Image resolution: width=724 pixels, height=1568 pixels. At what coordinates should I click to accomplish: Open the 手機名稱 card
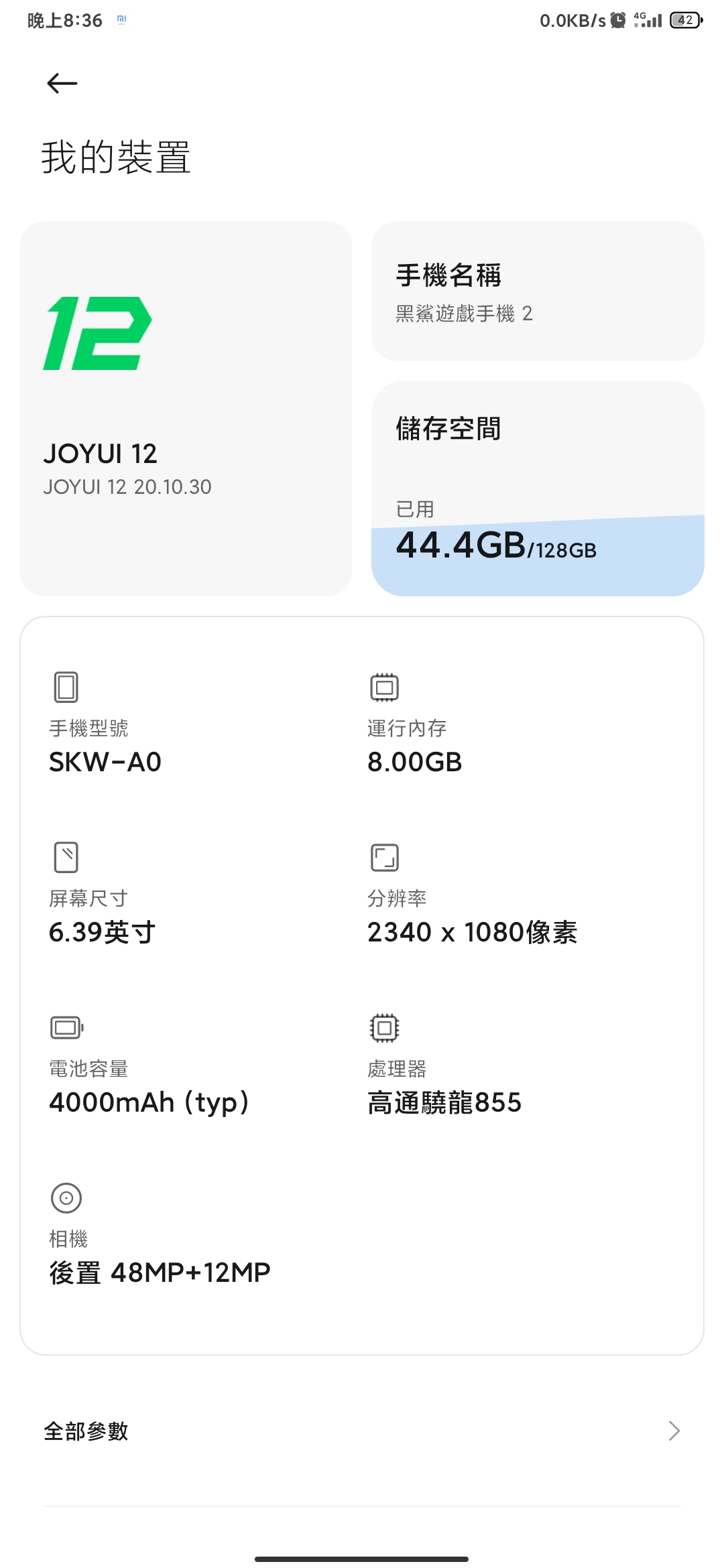point(538,291)
